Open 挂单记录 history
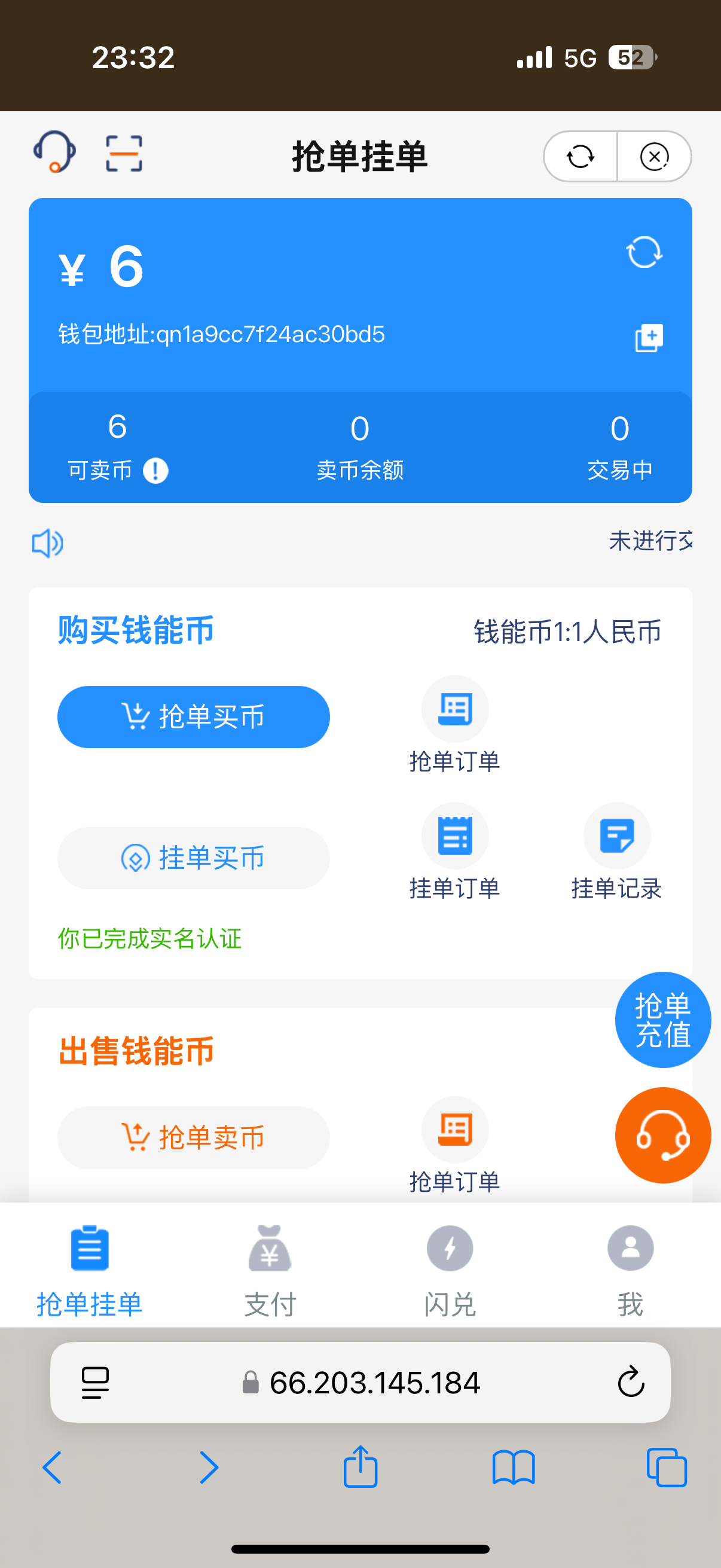Screen dimensions: 721x1568 (x=616, y=851)
